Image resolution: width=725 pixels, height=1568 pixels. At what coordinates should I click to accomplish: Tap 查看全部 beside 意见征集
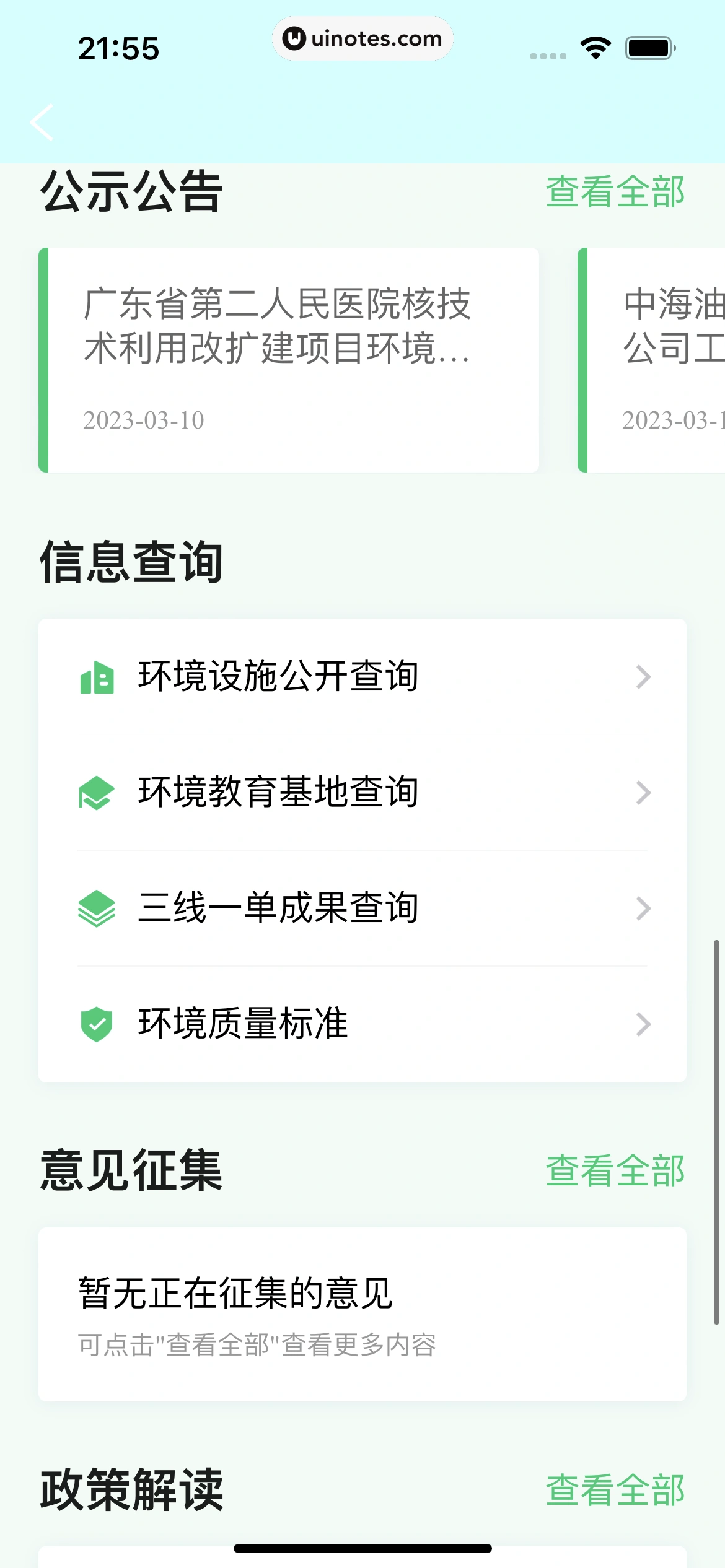(x=614, y=1171)
